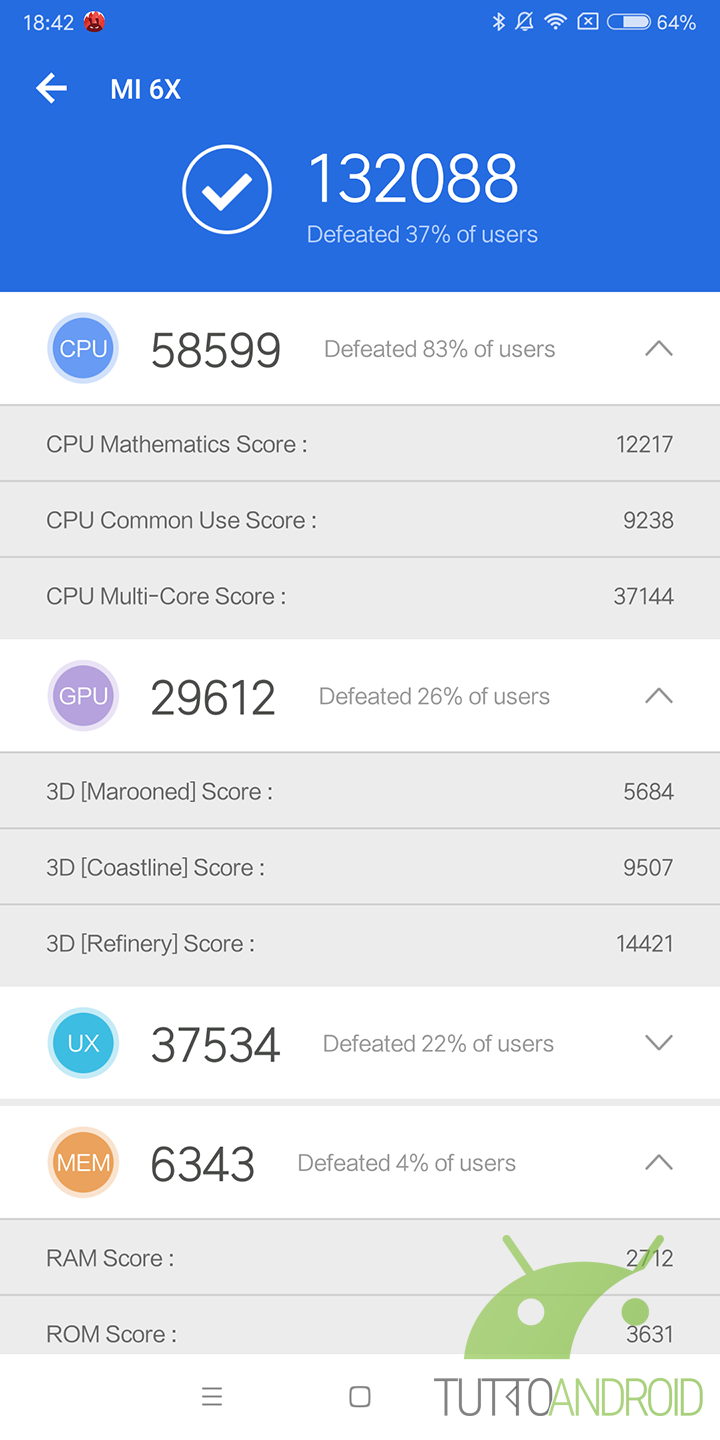Go back using the top-left arrow
Screen dimensions: 720x1440
coord(51,89)
